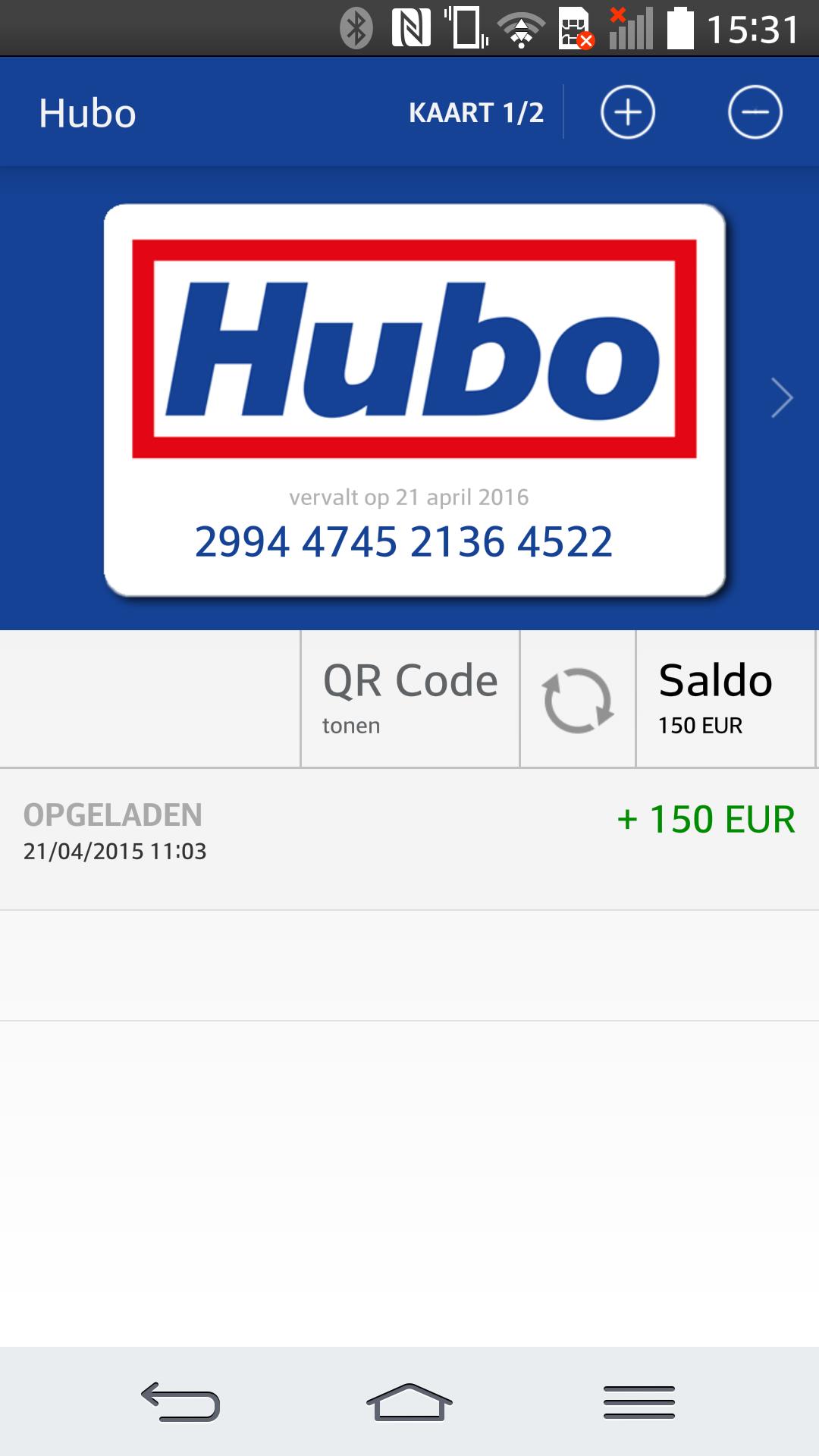This screenshot has width=819, height=1456.
Task: Tap the + 150 EUR amount
Action: tap(706, 819)
